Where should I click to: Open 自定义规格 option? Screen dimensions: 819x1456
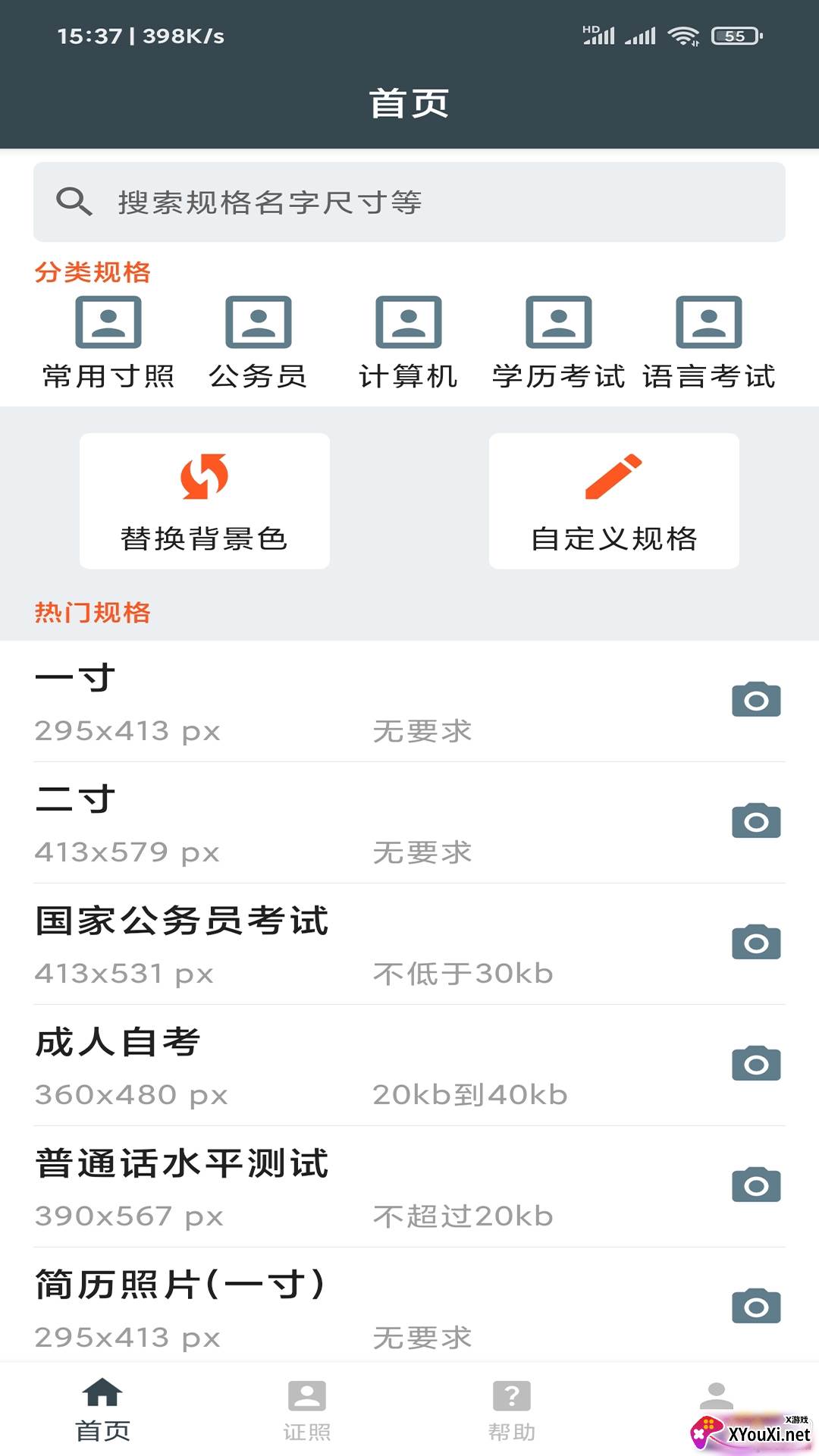click(614, 500)
